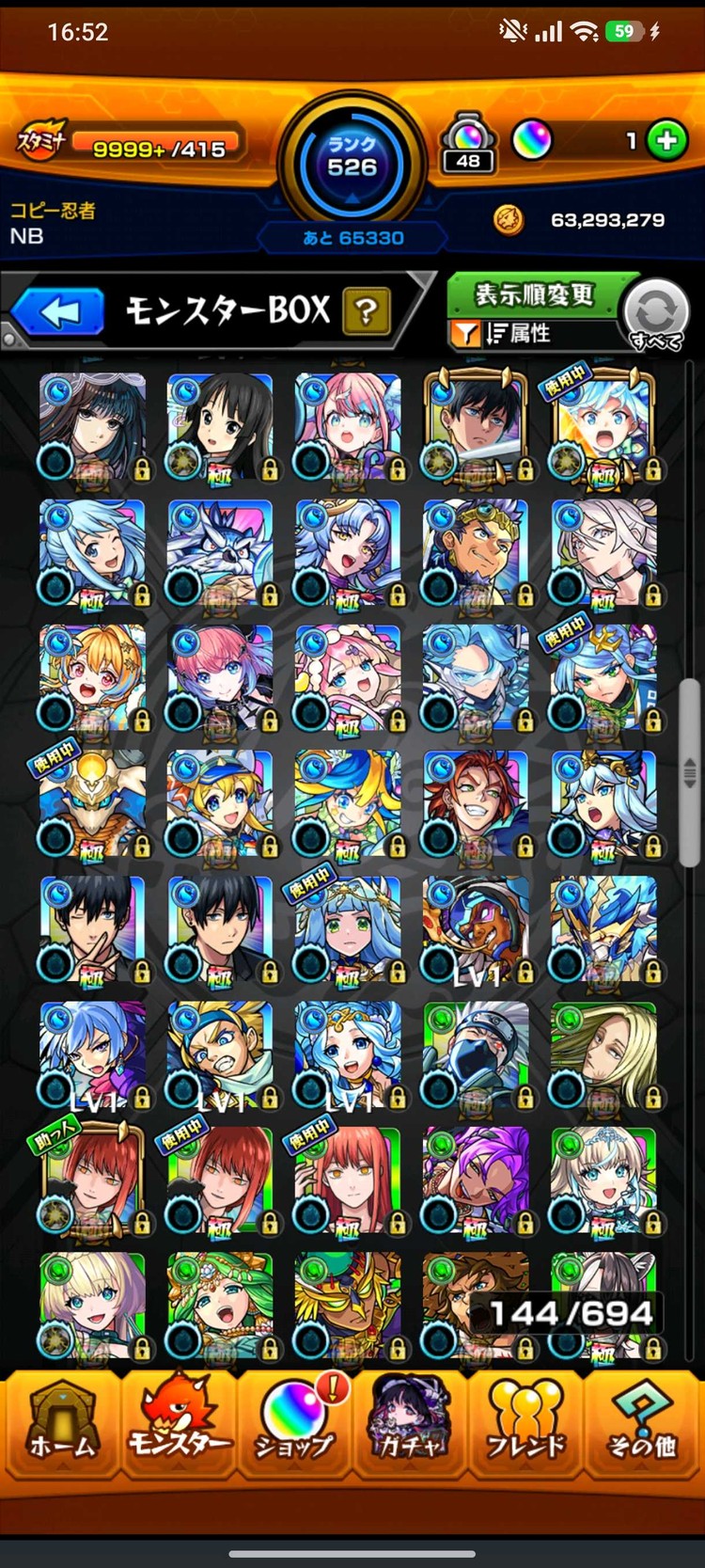Go back with the blue arrow button
This screenshot has height=1568, width=705.
[58, 311]
